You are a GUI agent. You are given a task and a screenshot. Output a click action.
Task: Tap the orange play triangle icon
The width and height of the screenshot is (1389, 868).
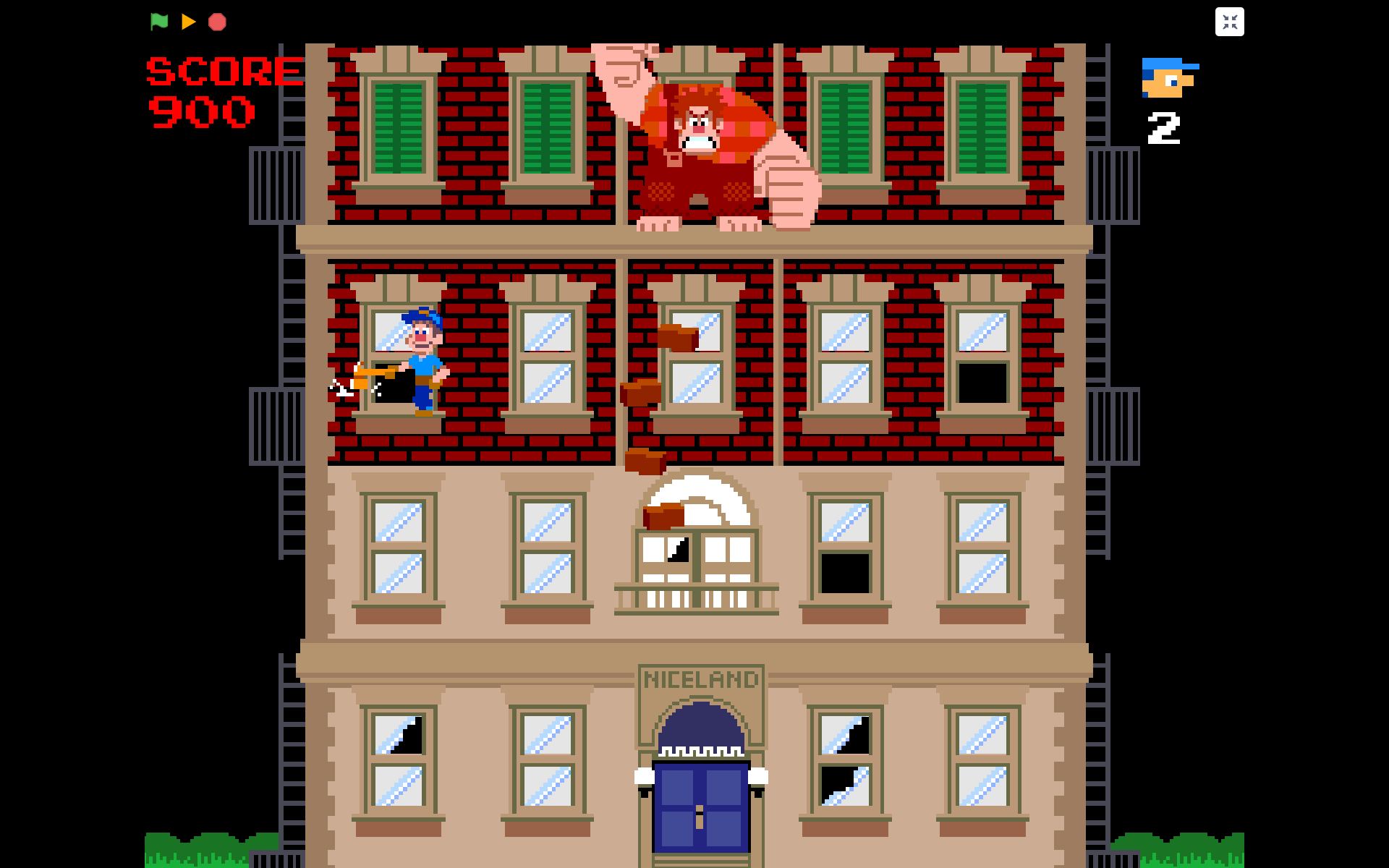[x=188, y=22]
